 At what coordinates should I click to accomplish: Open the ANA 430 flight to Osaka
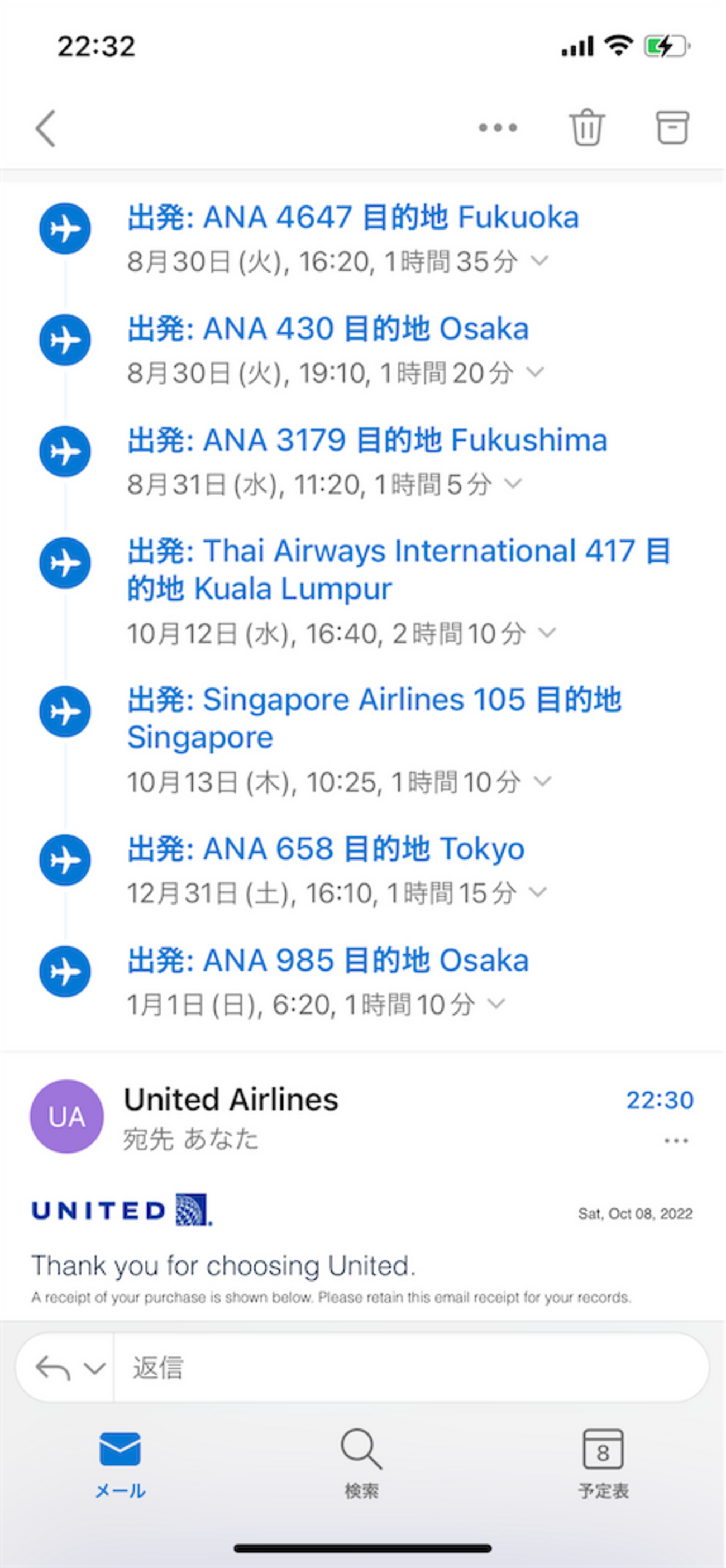pyautogui.click(x=328, y=329)
